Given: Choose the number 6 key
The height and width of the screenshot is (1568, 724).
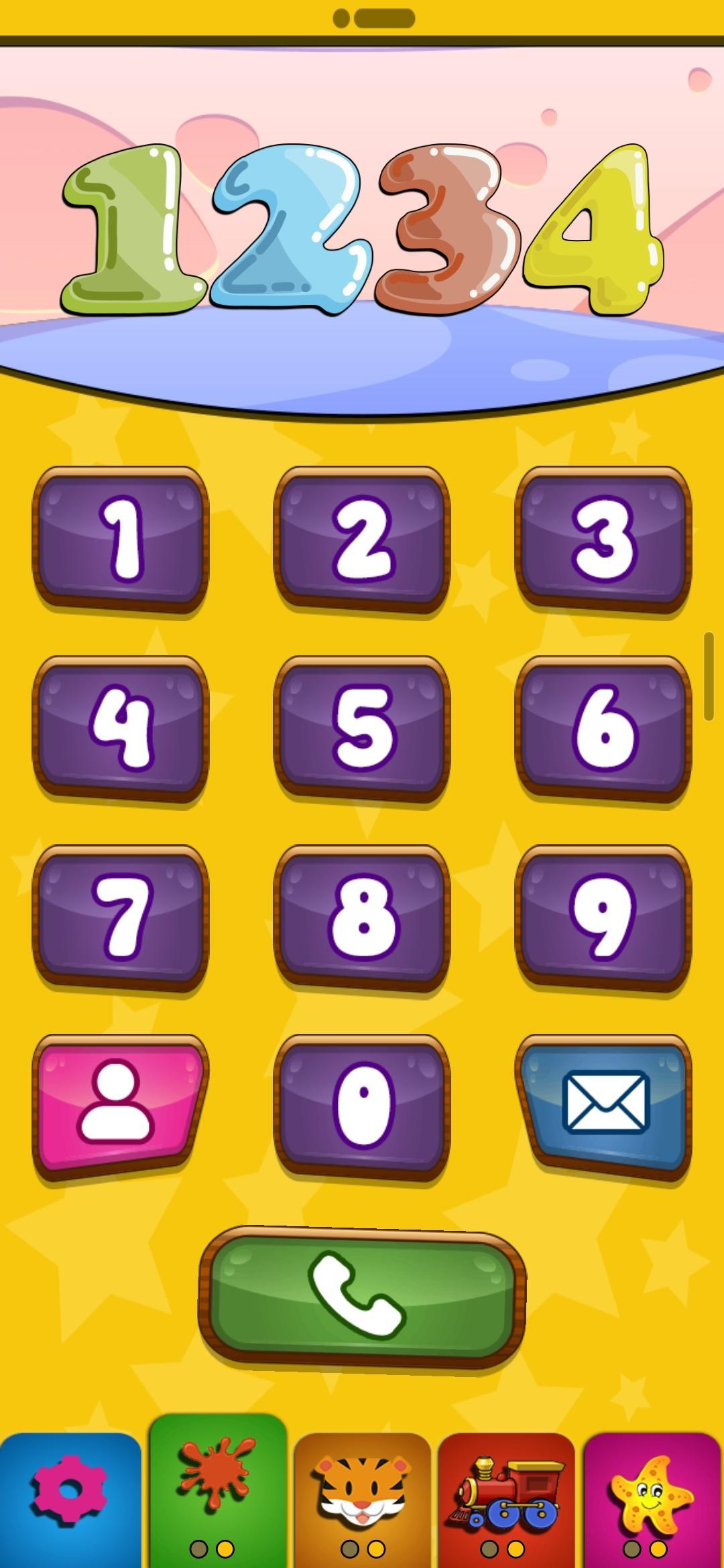Looking at the screenshot, I should click(603, 728).
